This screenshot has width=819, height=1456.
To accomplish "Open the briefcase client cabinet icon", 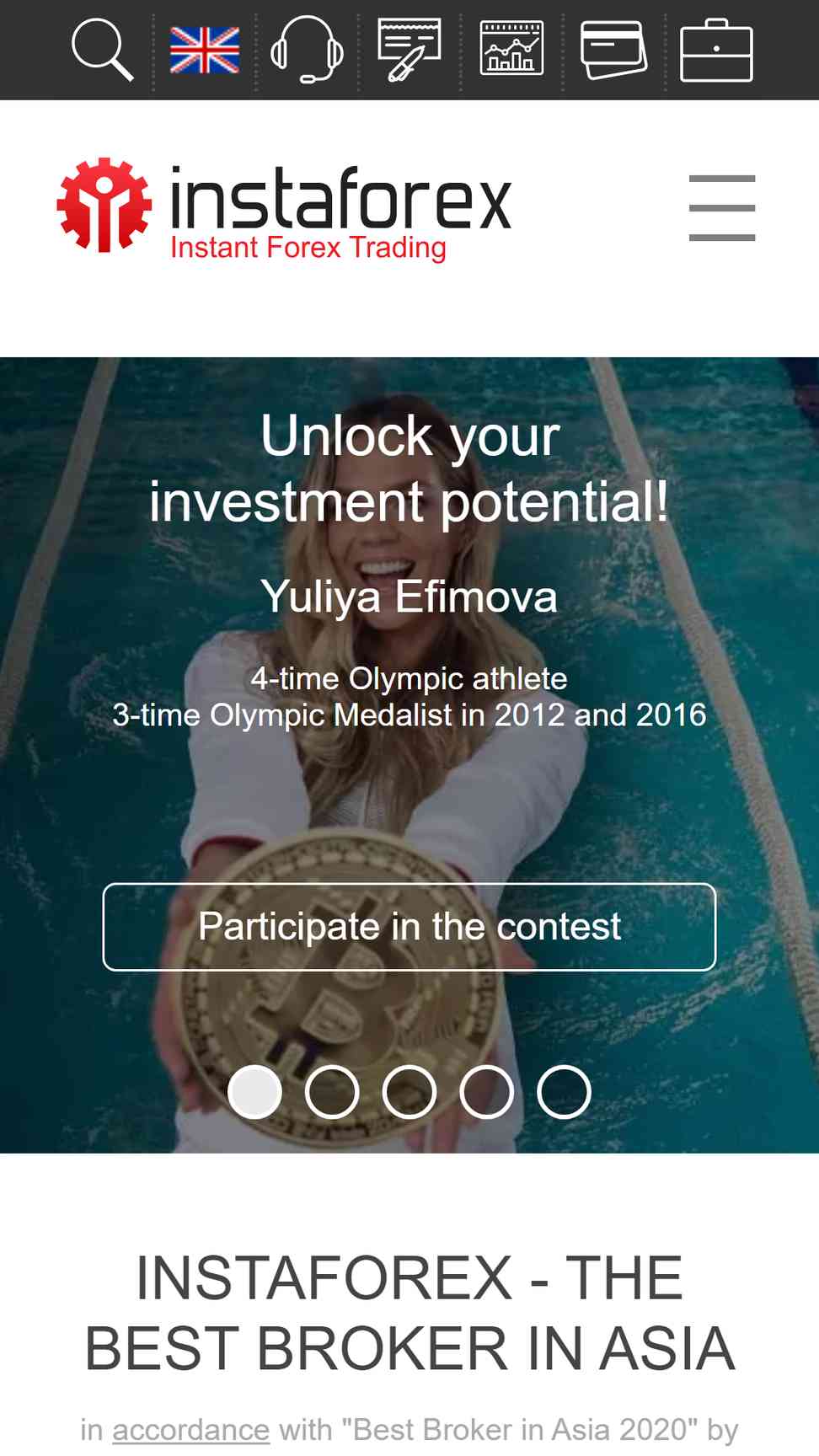I will pos(716,50).
